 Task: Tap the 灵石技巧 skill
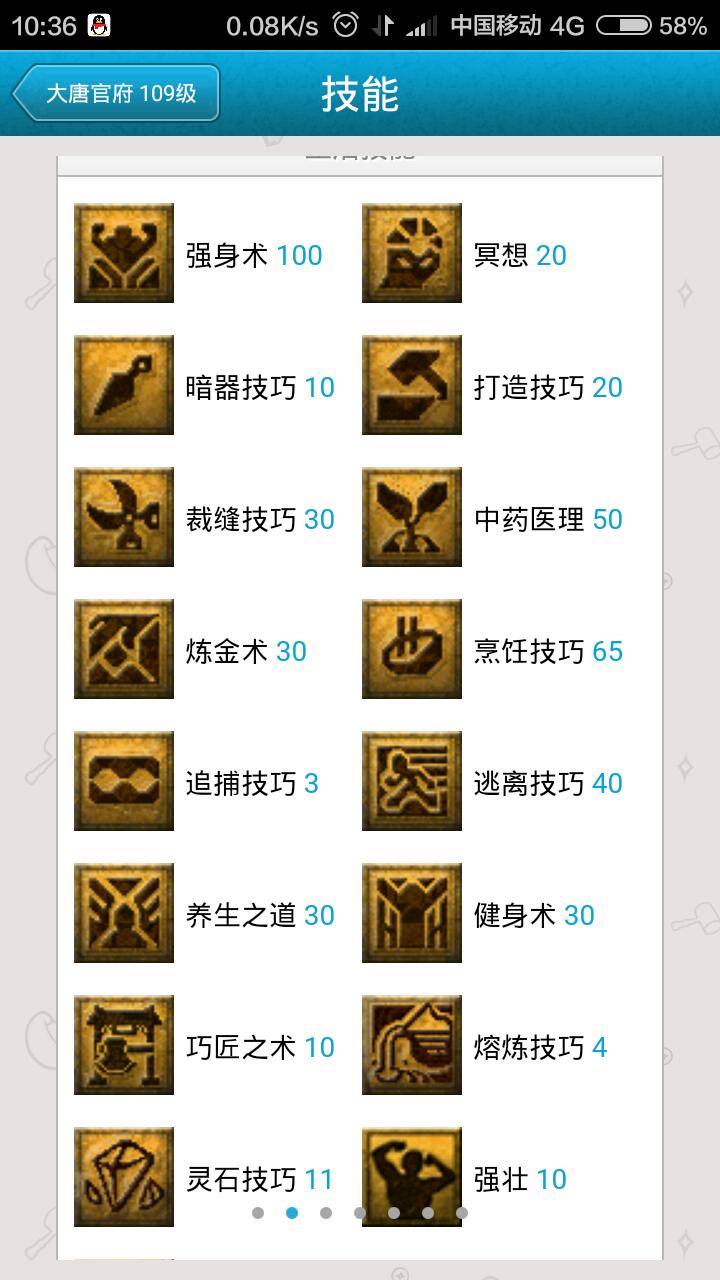pos(124,1176)
